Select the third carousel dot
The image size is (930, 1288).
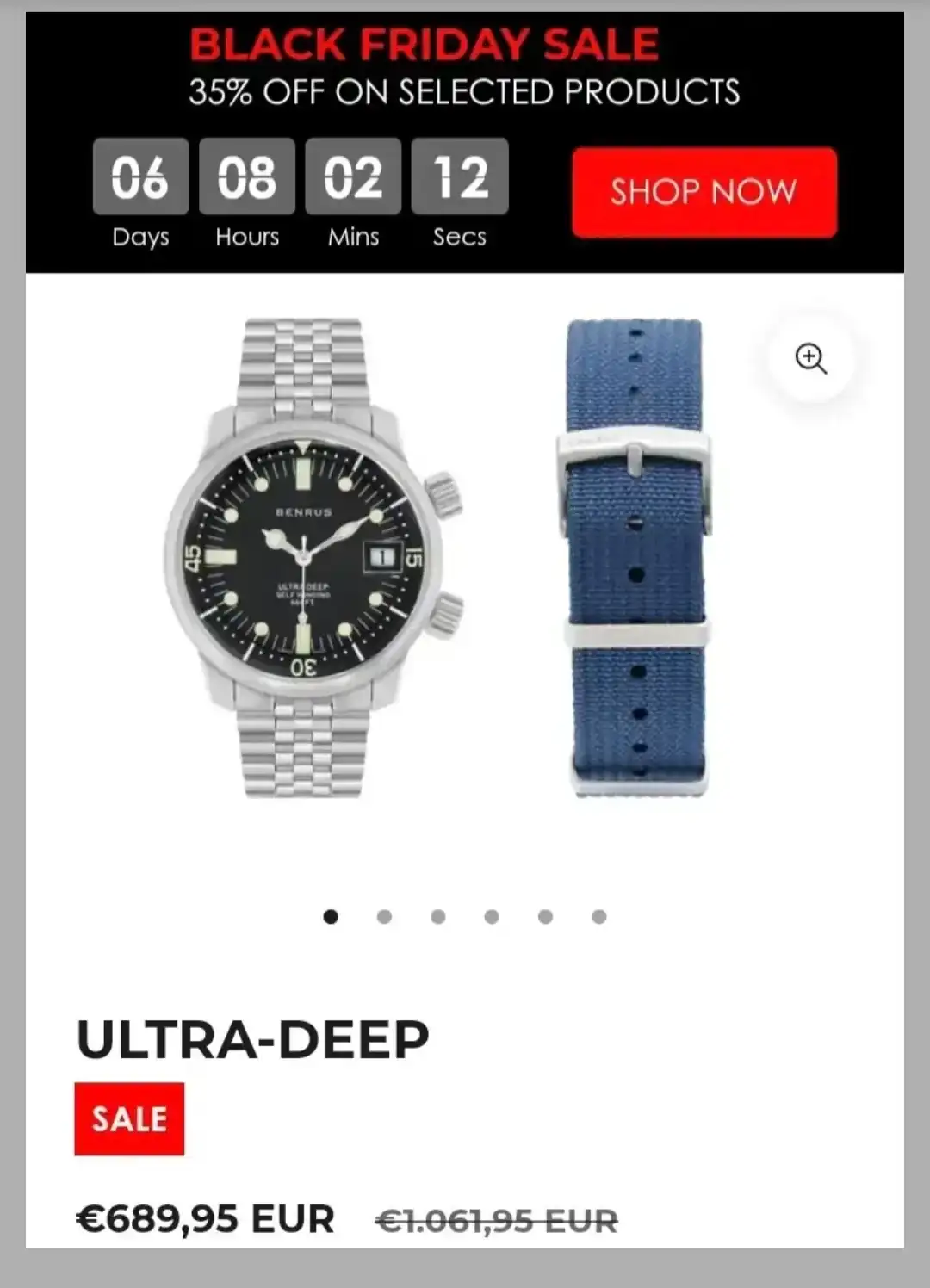point(438,917)
